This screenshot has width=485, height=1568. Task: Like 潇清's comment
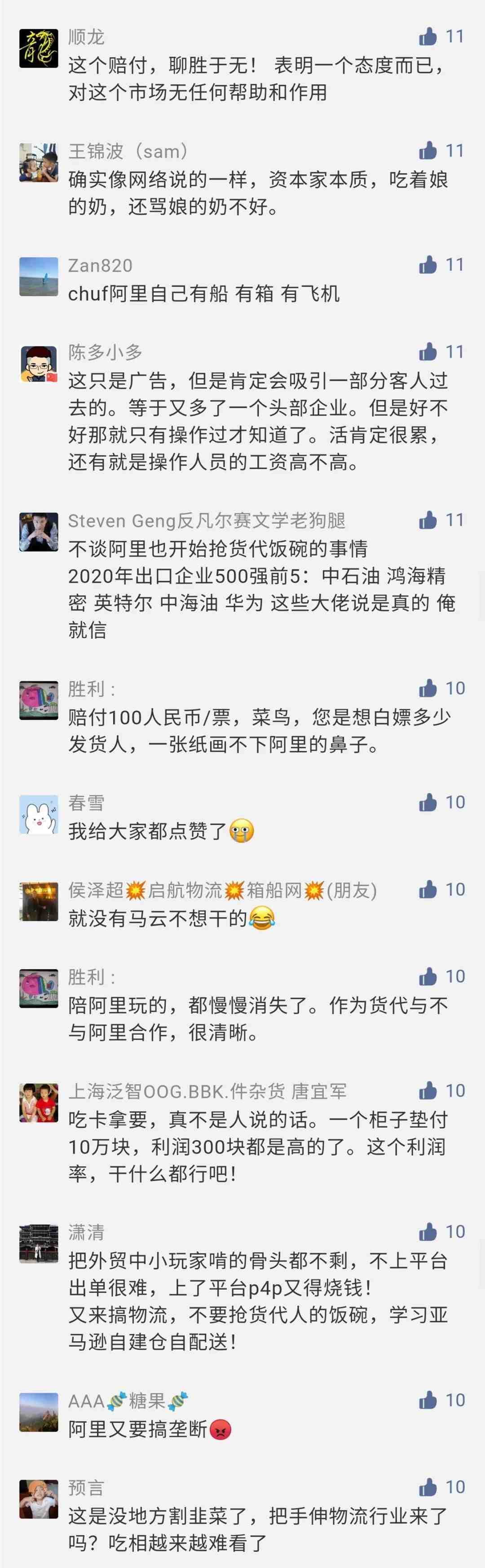click(428, 1231)
